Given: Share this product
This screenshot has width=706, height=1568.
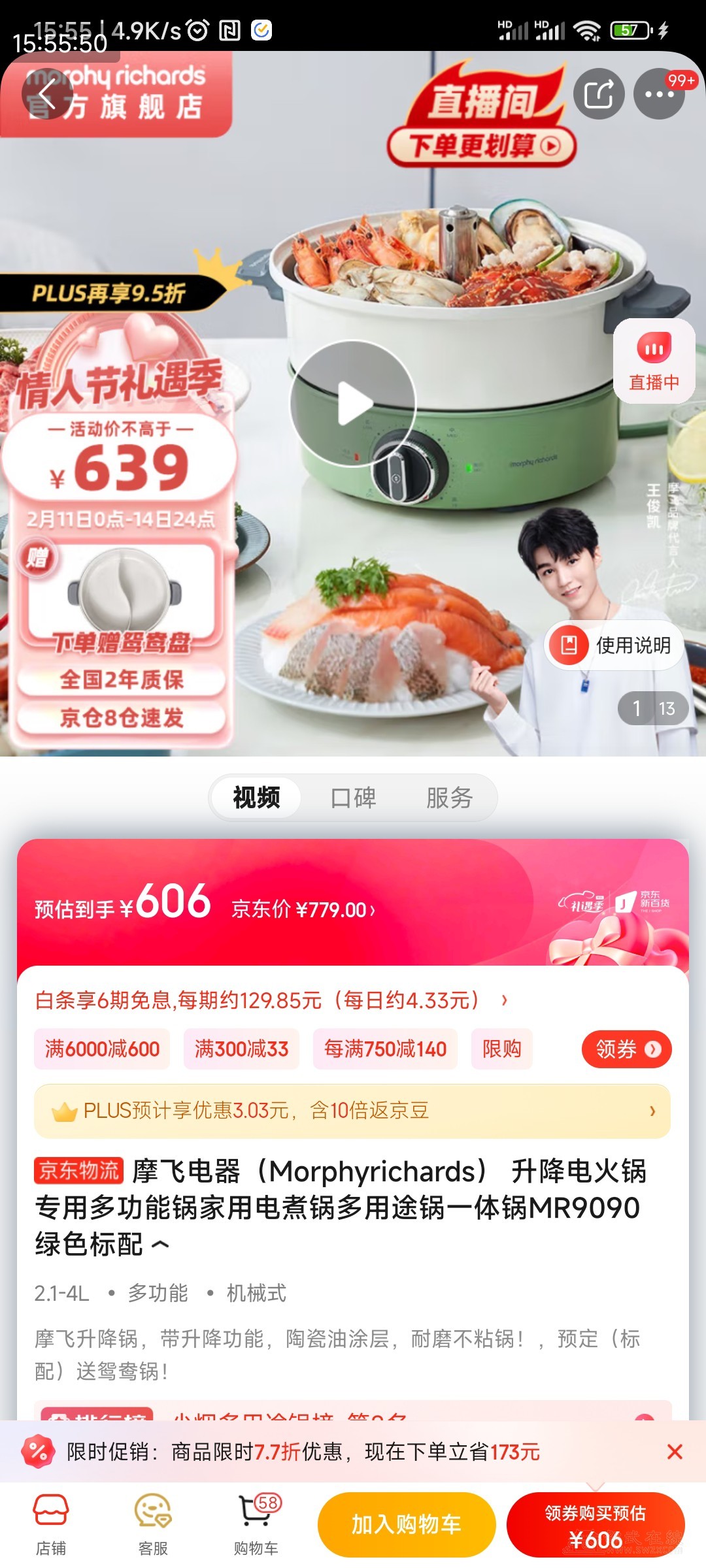Looking at the screenshot, I should [599, 94].
